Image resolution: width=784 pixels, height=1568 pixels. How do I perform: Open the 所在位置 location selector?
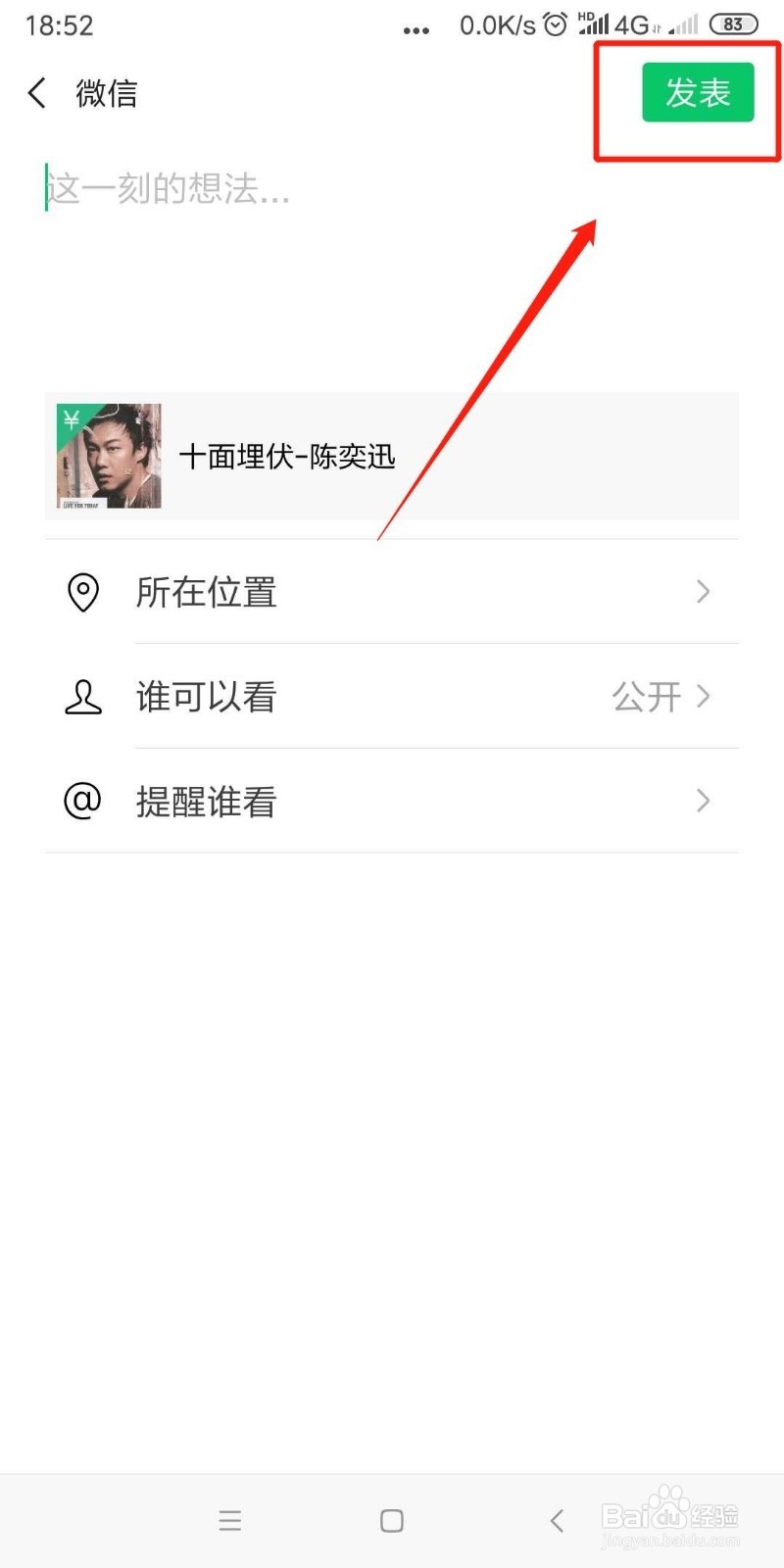392,592
